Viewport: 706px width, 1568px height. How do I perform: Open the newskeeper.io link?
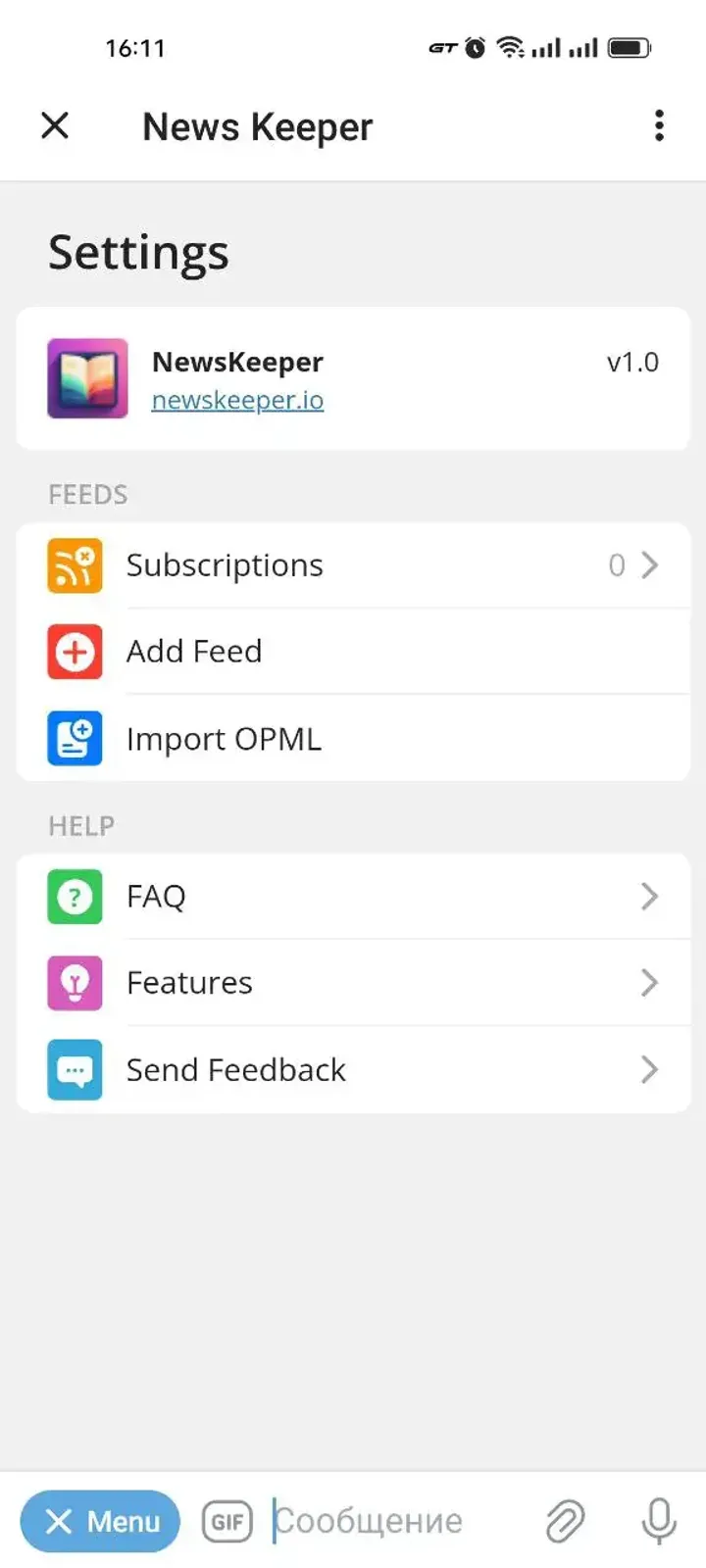(236, 400)
